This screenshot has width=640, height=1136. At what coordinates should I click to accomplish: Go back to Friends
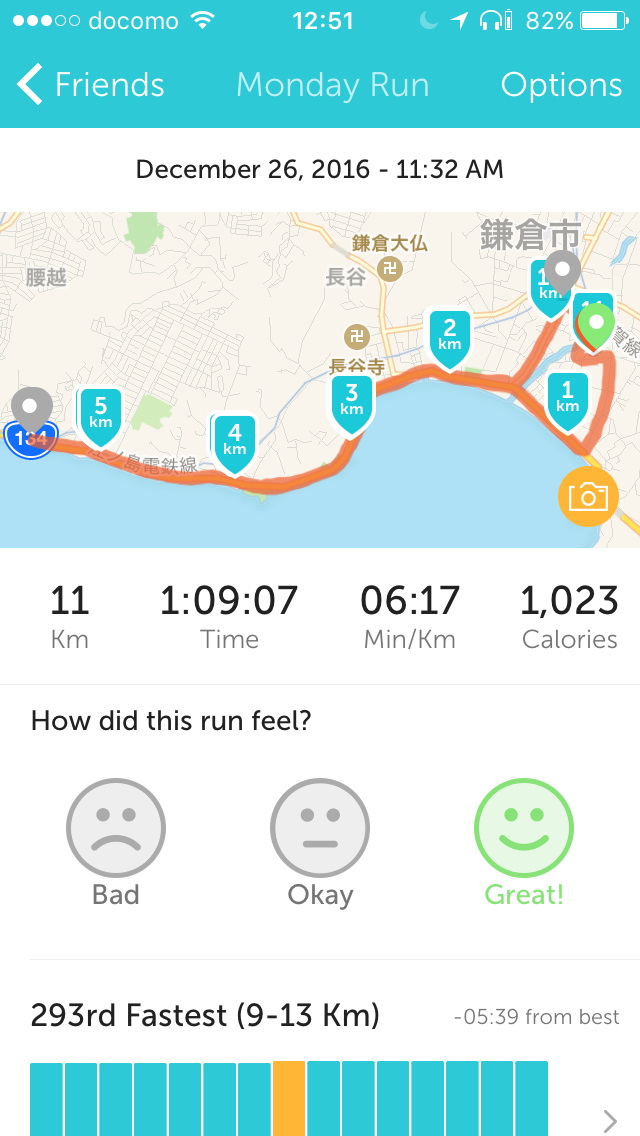tap(90, 85)
